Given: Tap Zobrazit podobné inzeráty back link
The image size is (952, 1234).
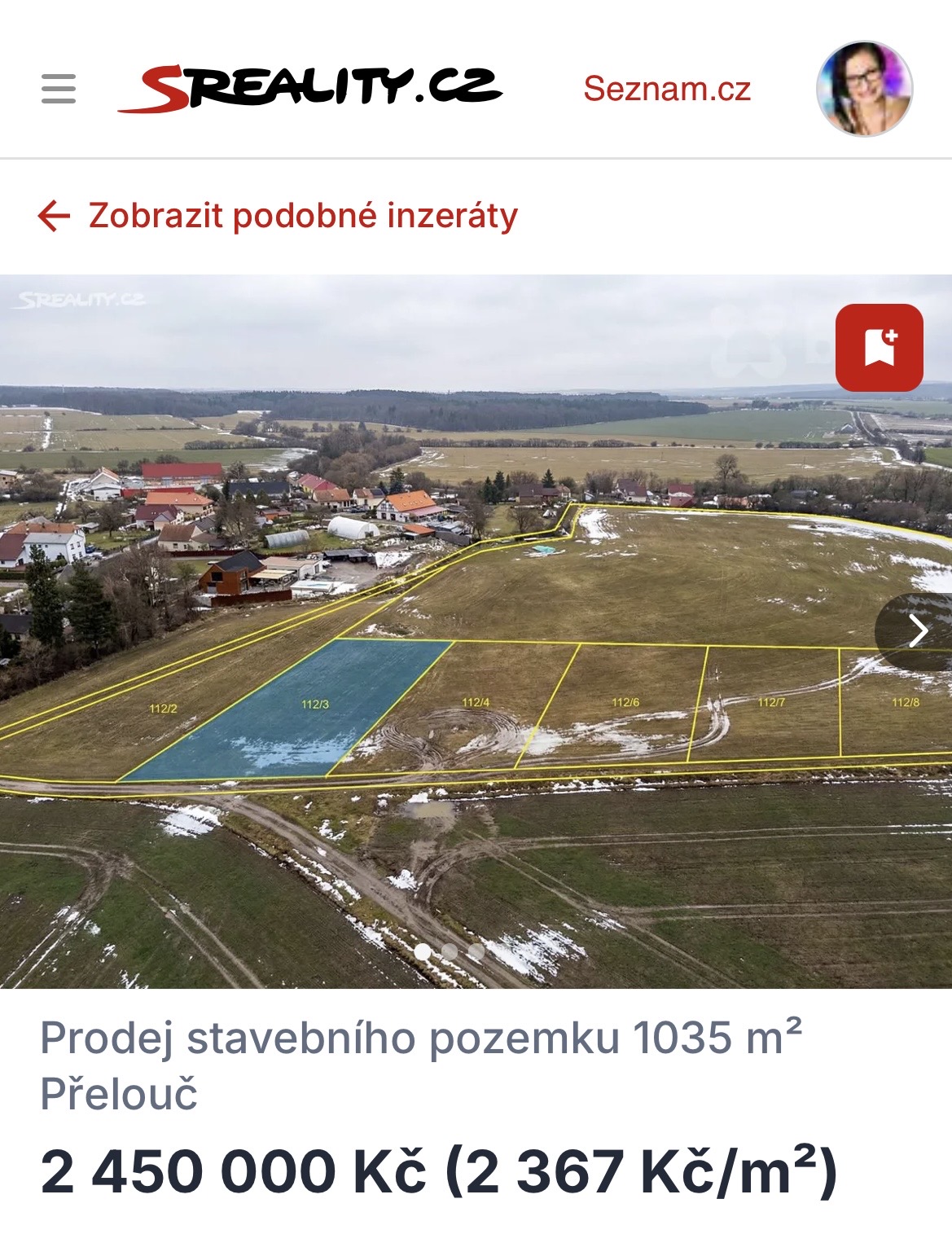Looking at the screenshot, I should 279,216.
